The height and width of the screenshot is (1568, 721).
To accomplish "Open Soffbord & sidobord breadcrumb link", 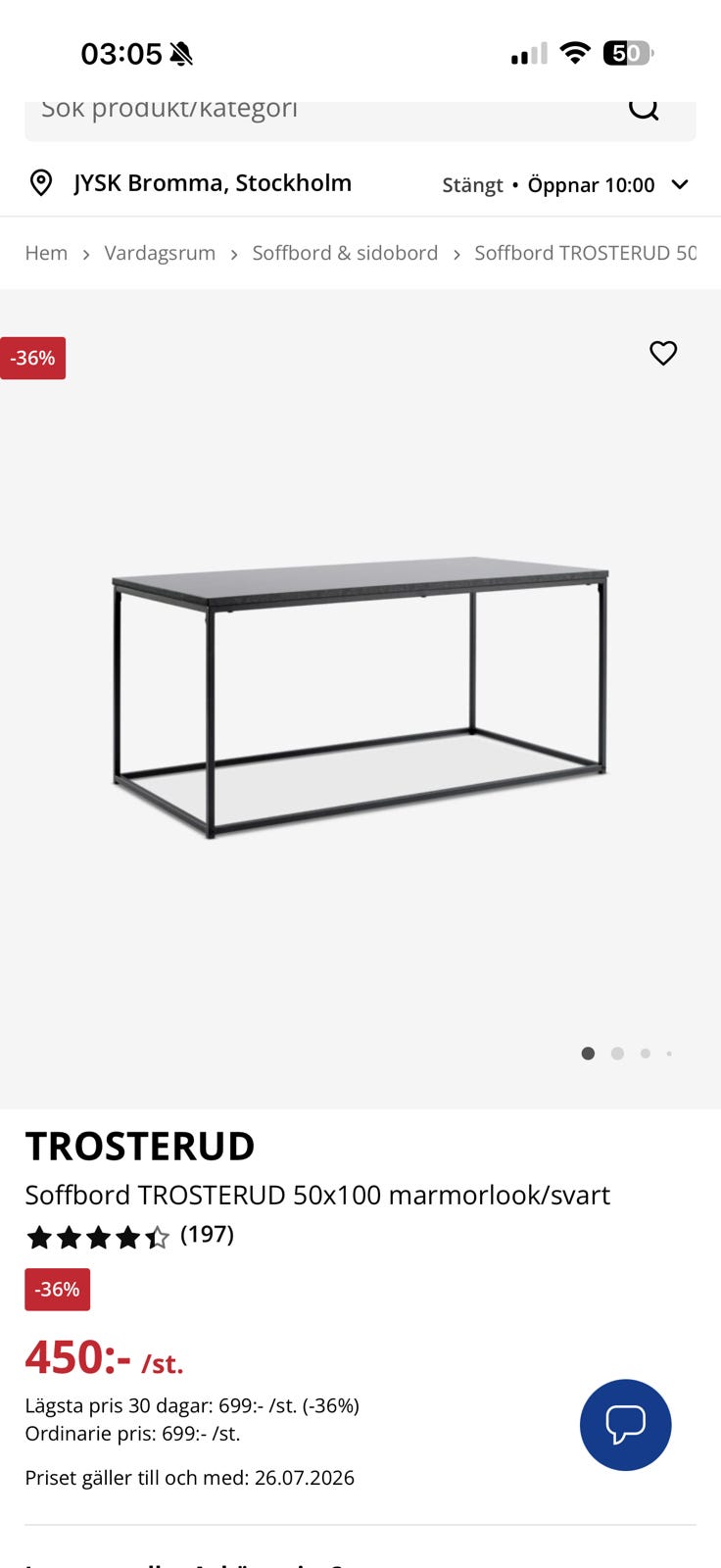I will coord(345,253).
